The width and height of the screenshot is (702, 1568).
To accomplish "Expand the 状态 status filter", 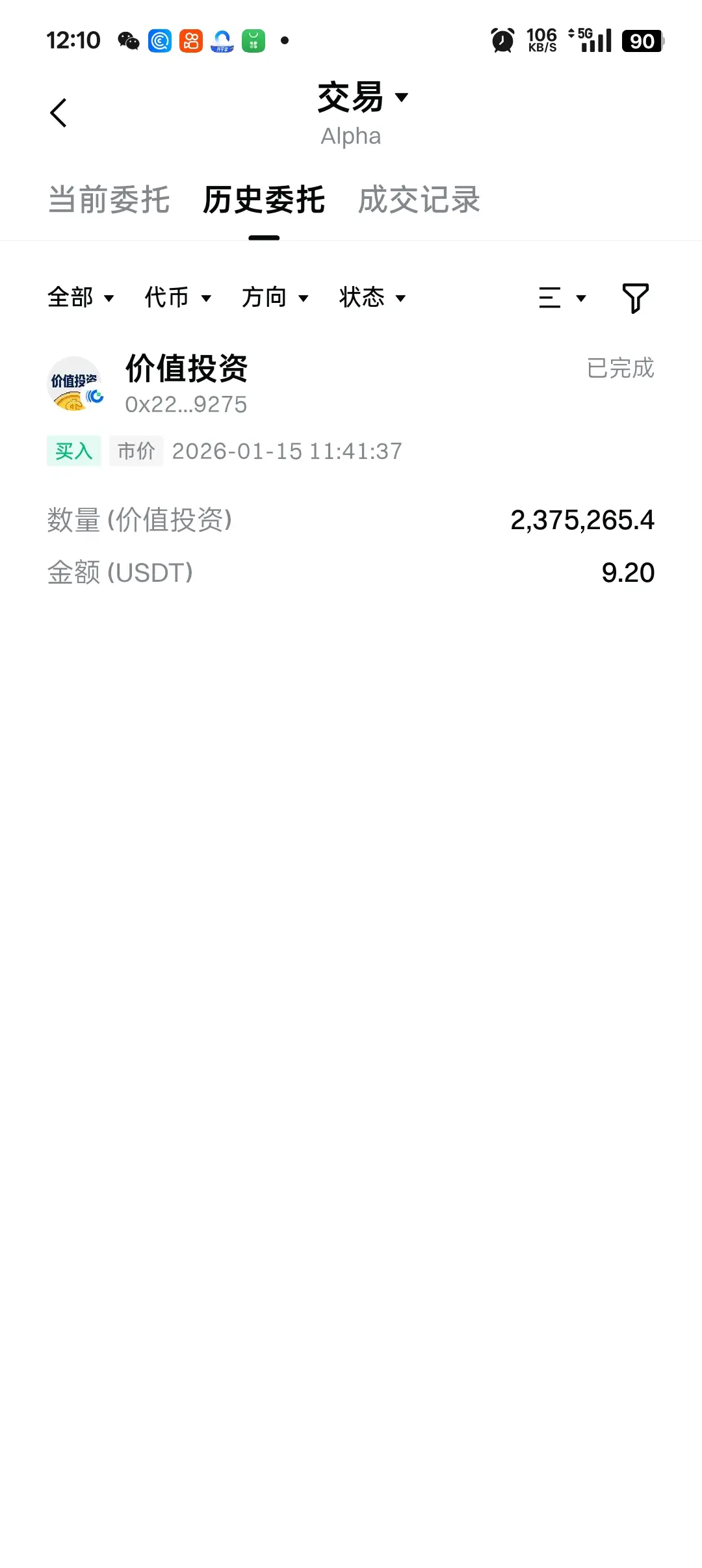I will tap(372, 298).
